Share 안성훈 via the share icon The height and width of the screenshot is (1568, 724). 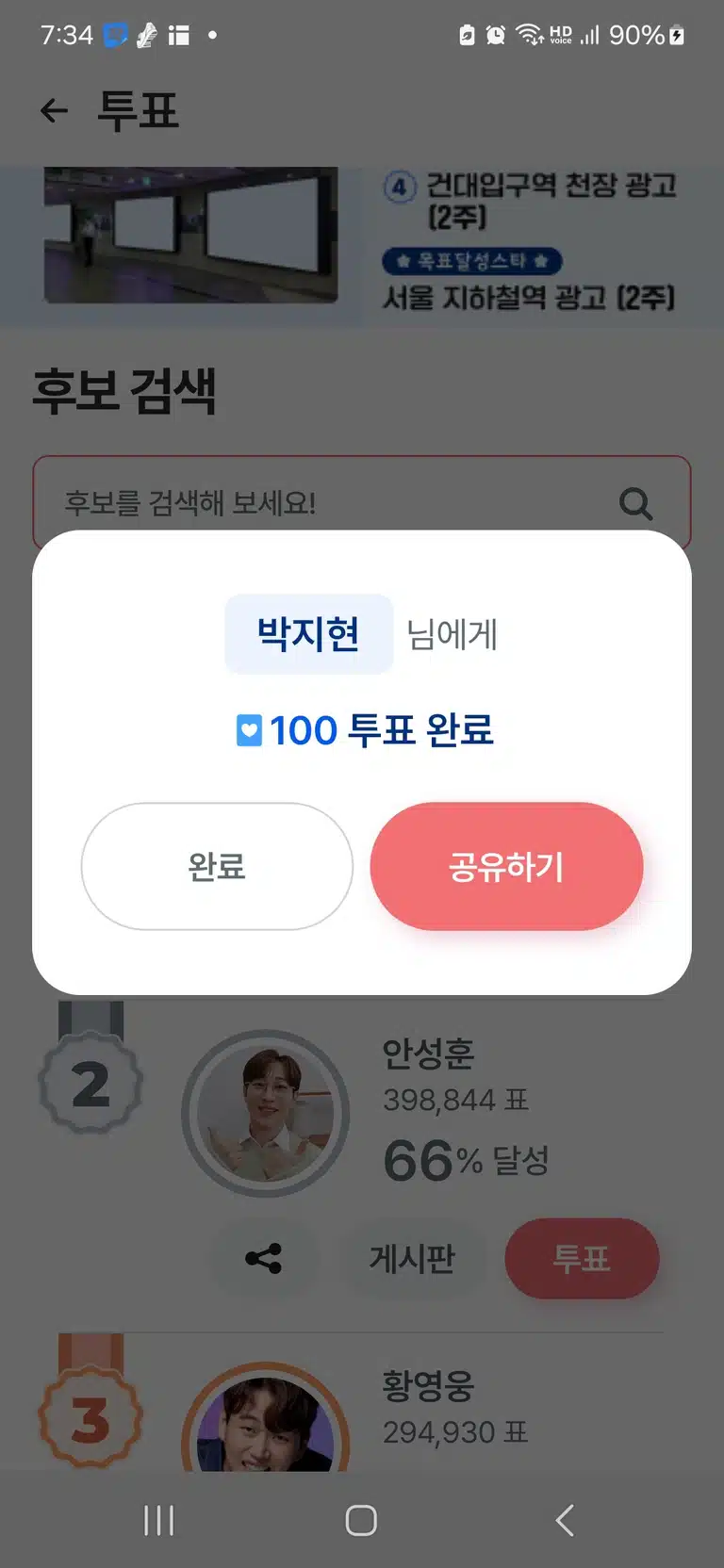tap(263, 1258)
